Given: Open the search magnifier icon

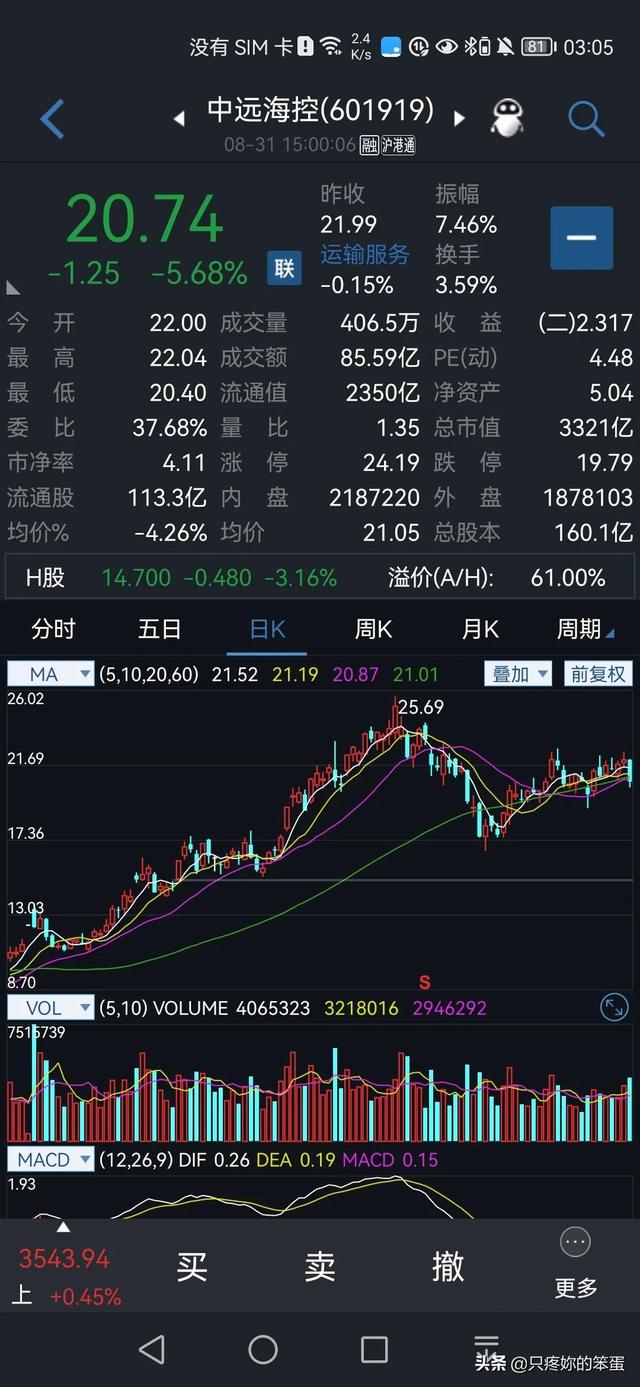Looking at the screenshot, I should pyautogui.click(x=585, y=120).
